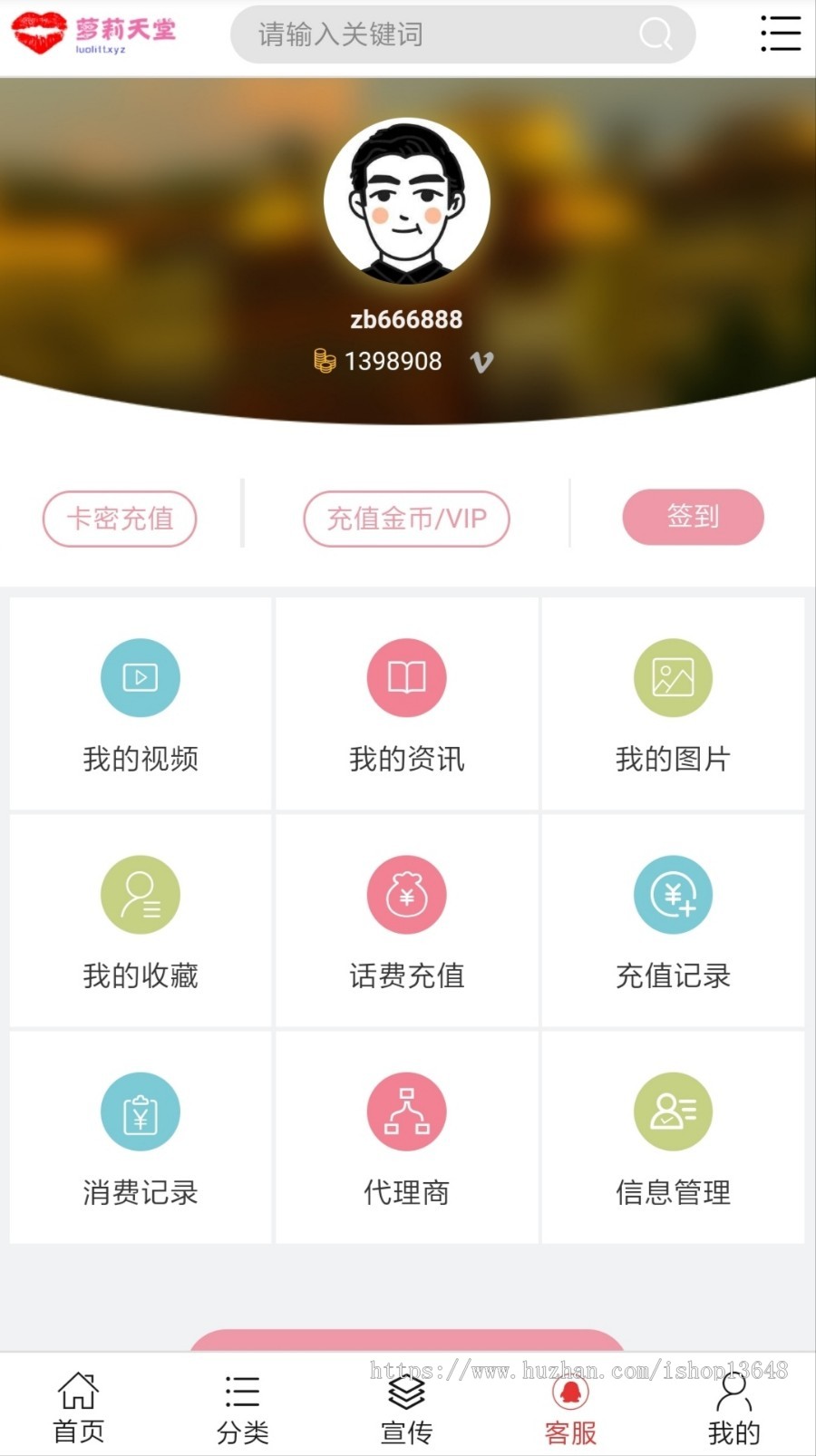Open 卡密充值 card recharge
This screenshot has height=1456, width=816.
pos(120,519)
